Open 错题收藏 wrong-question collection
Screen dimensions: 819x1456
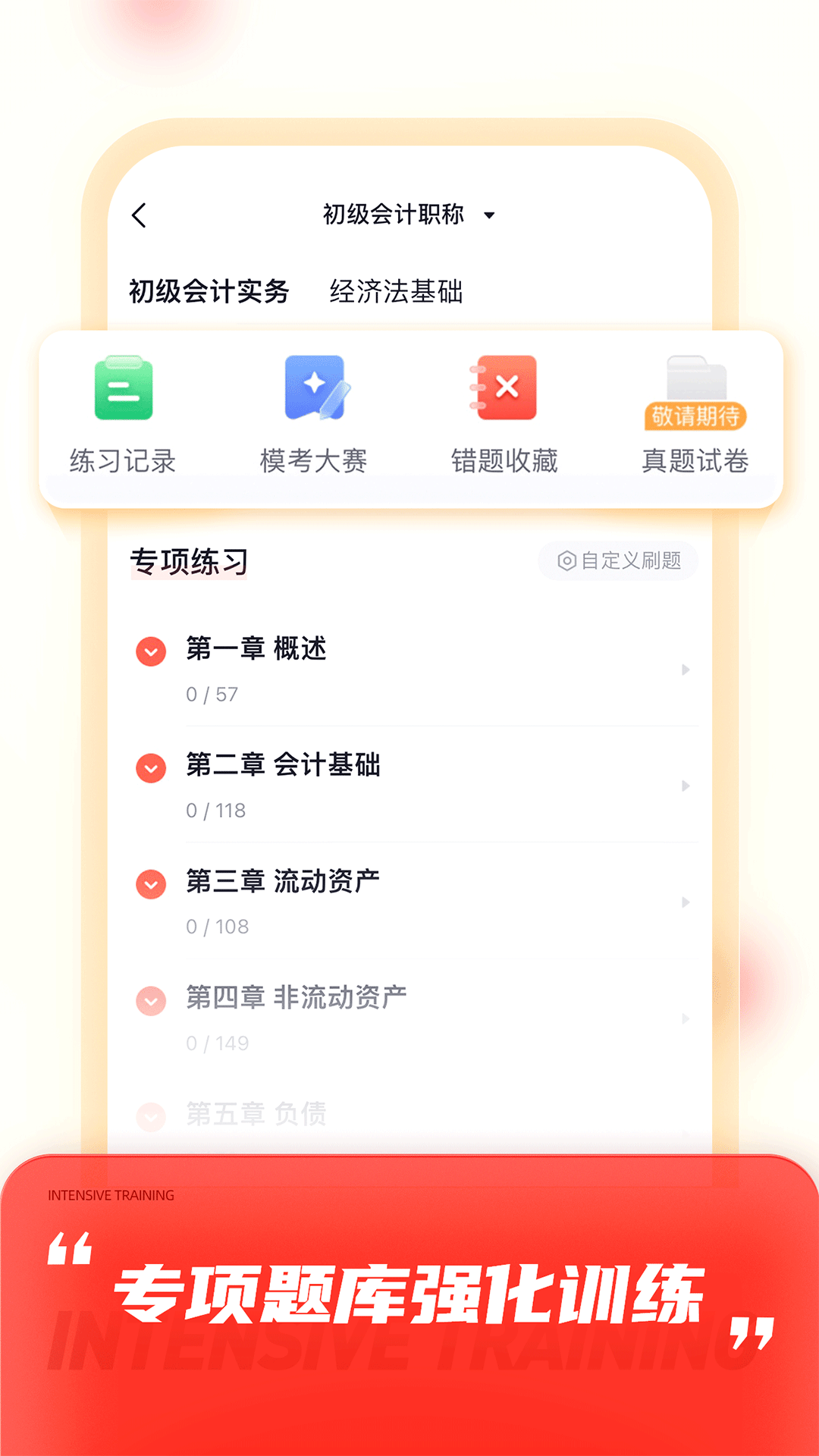(x=504, y=388)
